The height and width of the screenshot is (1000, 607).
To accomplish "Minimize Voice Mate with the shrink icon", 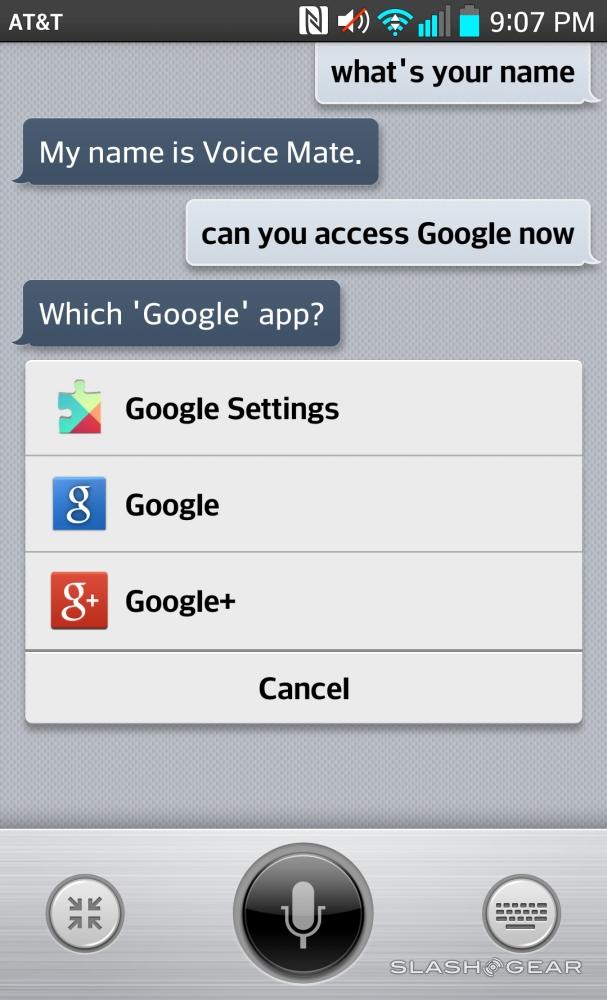I will (x=85, y=912).
